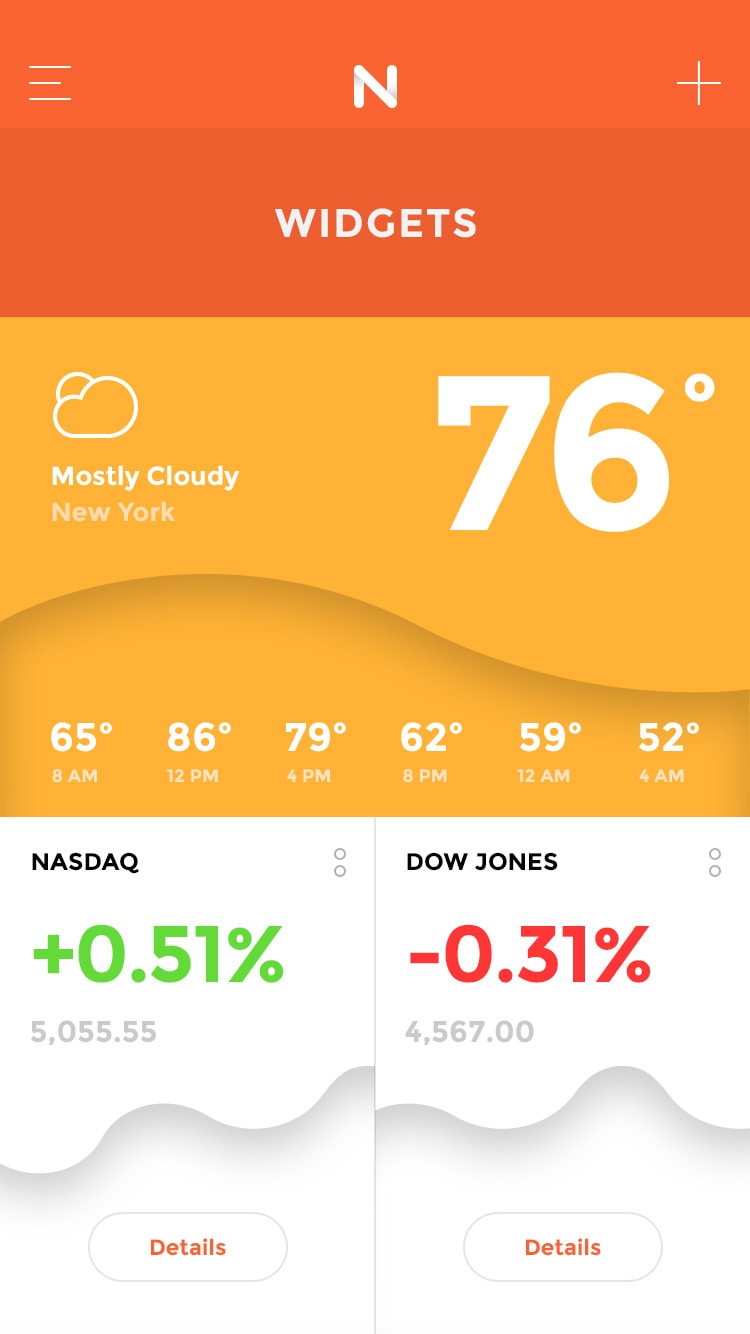Toggle the NASDAQ widget settings dots
750x1334 pixels.
click(x=339, y=862)
